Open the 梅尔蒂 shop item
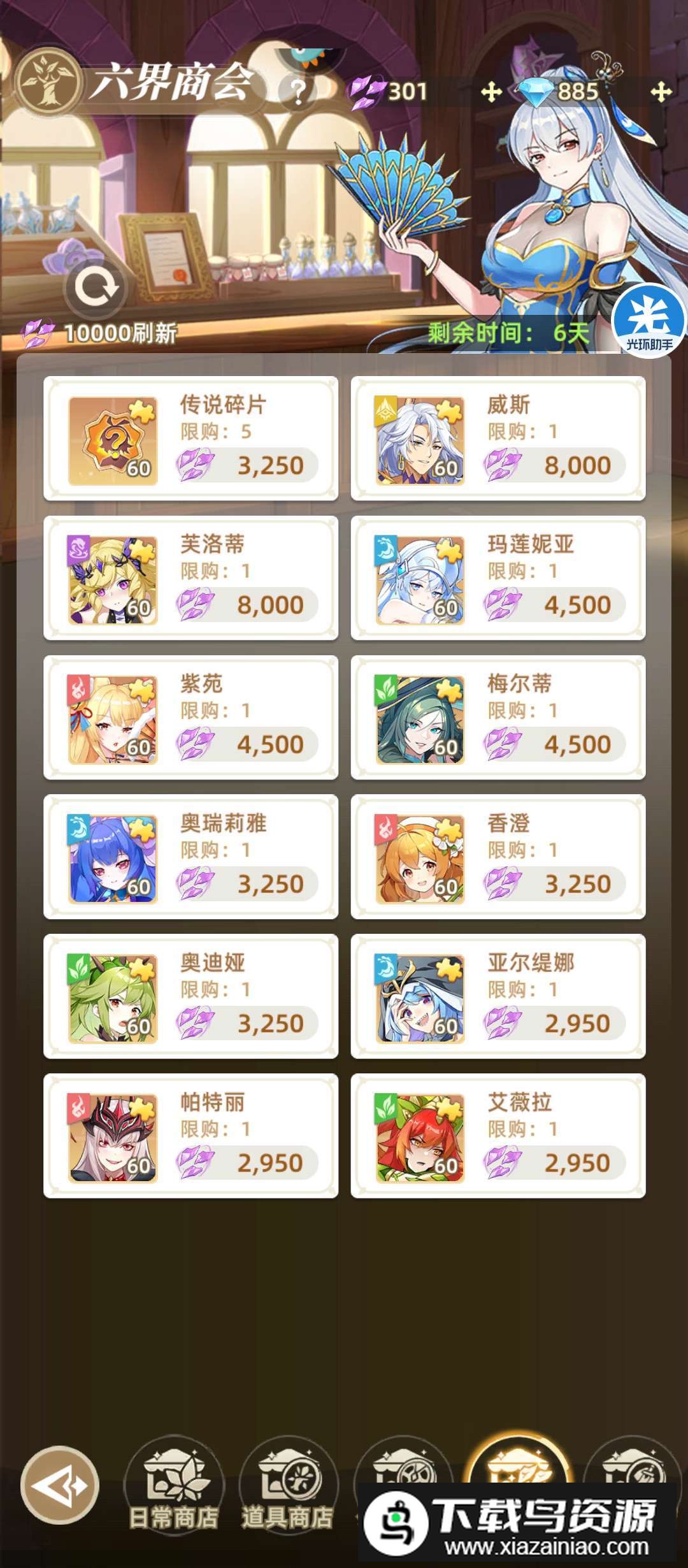The width and height of the screenshot is (688, 1568). (x=498, y=718)
